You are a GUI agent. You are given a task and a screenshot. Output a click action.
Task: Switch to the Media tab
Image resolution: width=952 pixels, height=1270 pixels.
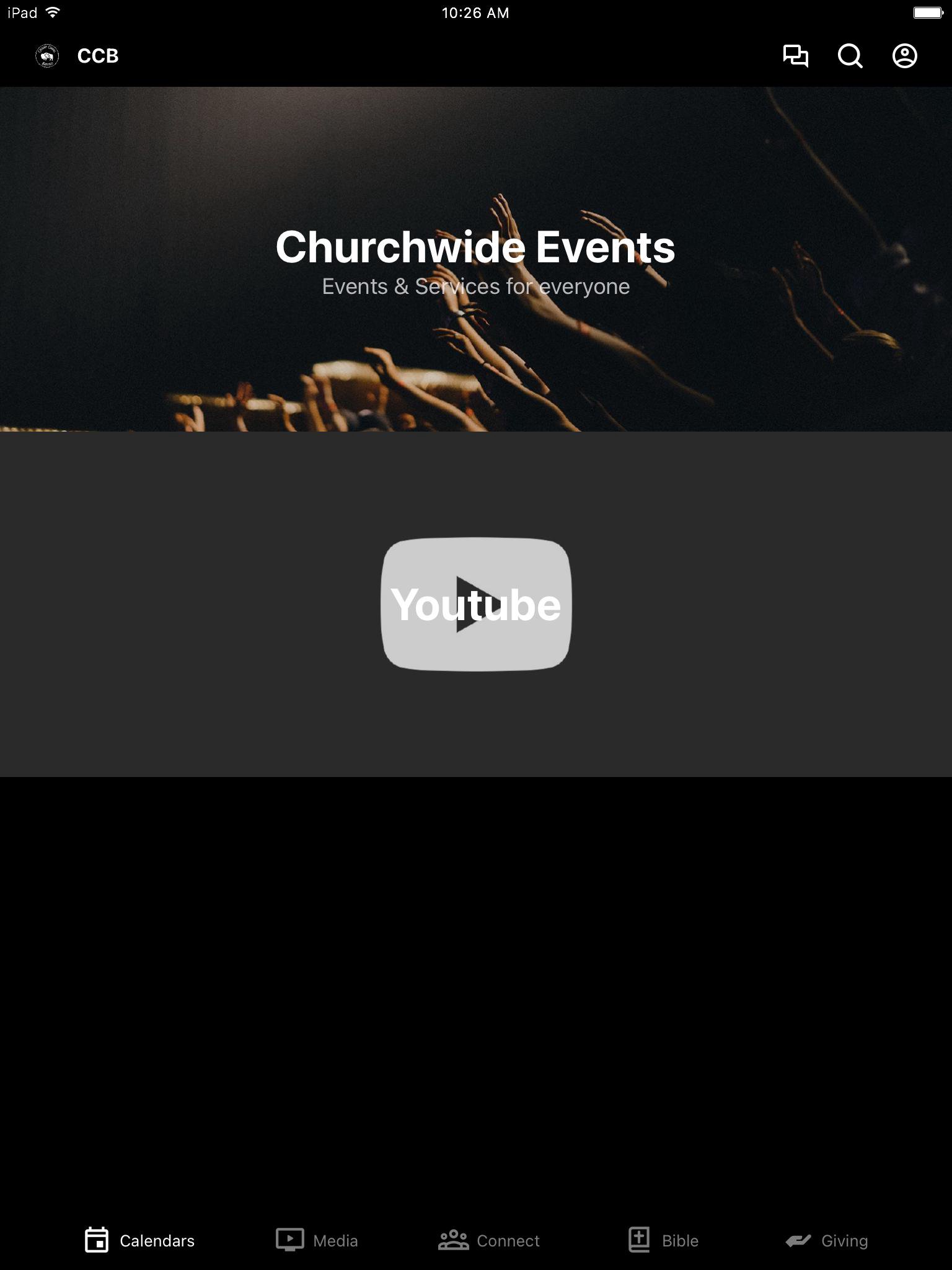click(x=317, y=1240)
